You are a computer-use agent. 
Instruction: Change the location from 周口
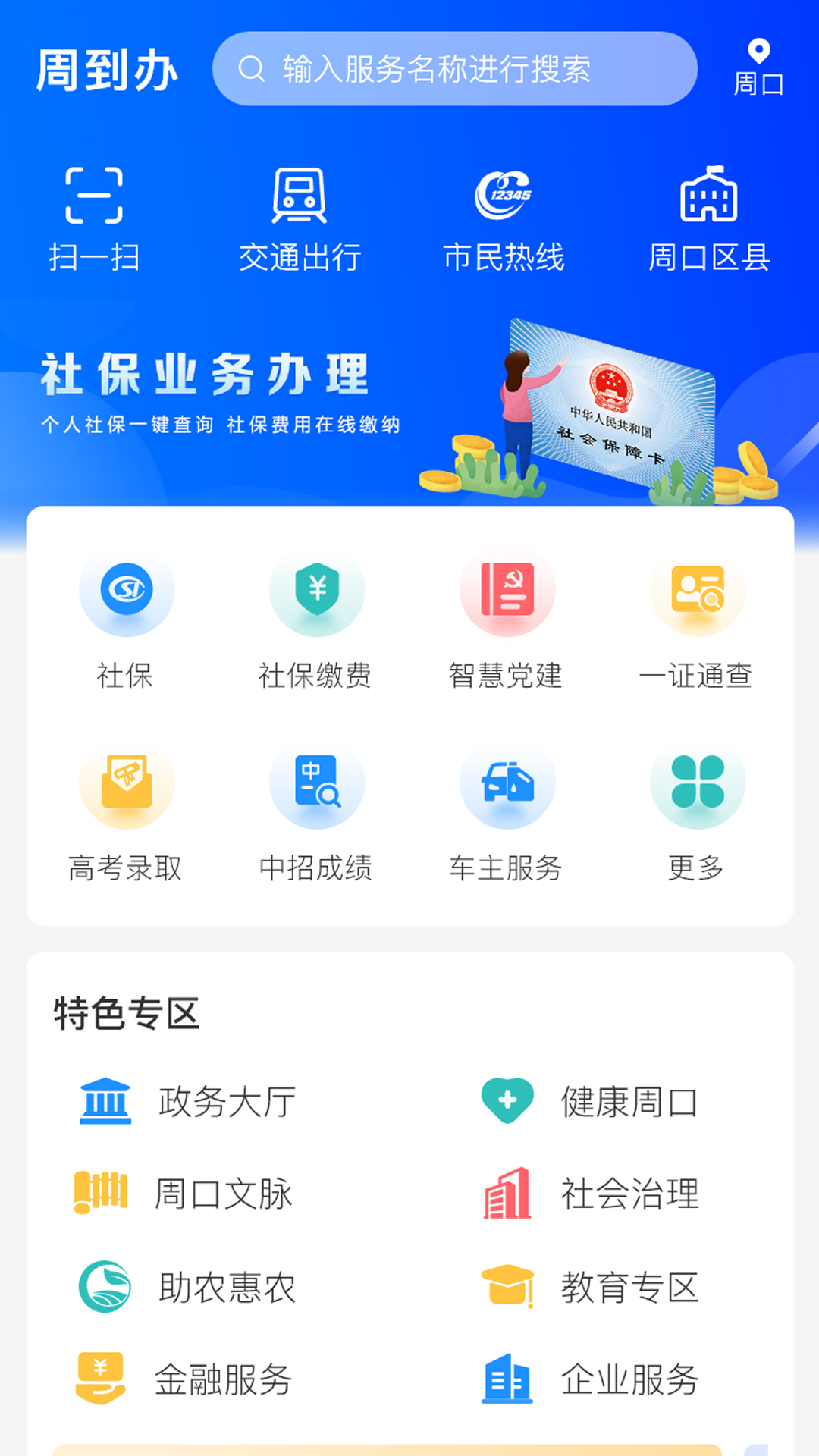click(x=758, y=68)
